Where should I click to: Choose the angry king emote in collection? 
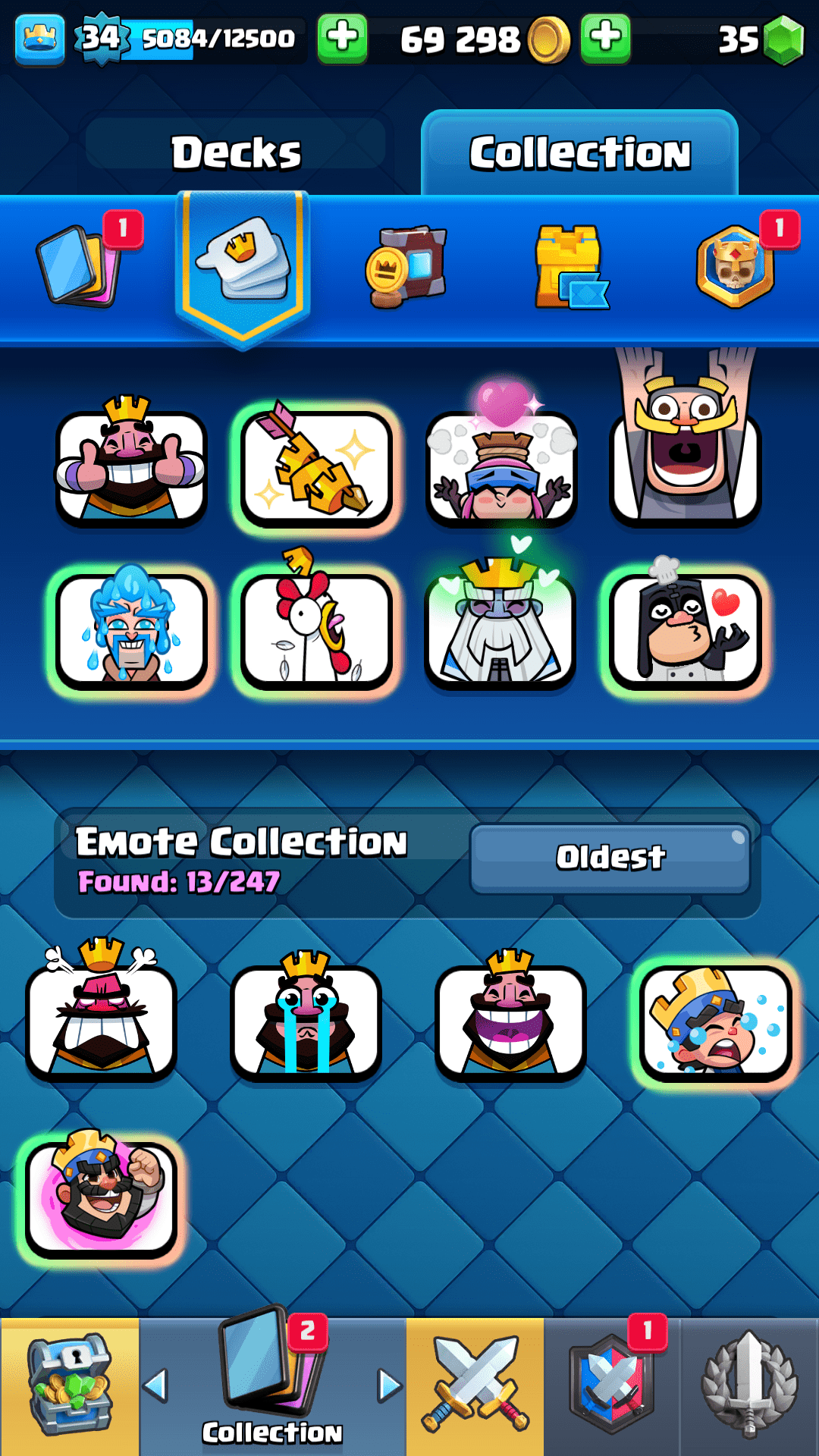click(x=102, y=1021)
